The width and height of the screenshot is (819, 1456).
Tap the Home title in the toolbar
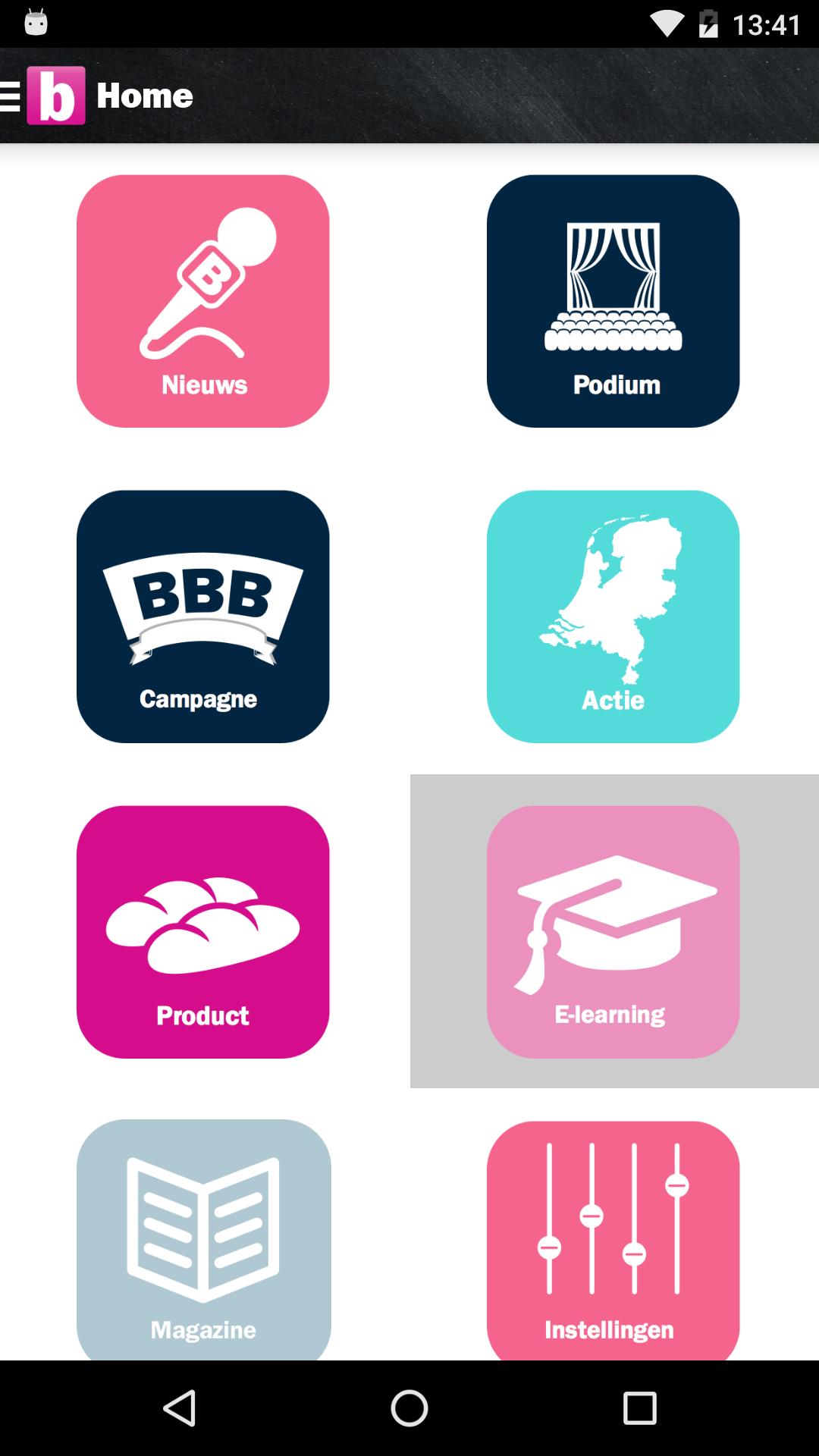point(145,94)
